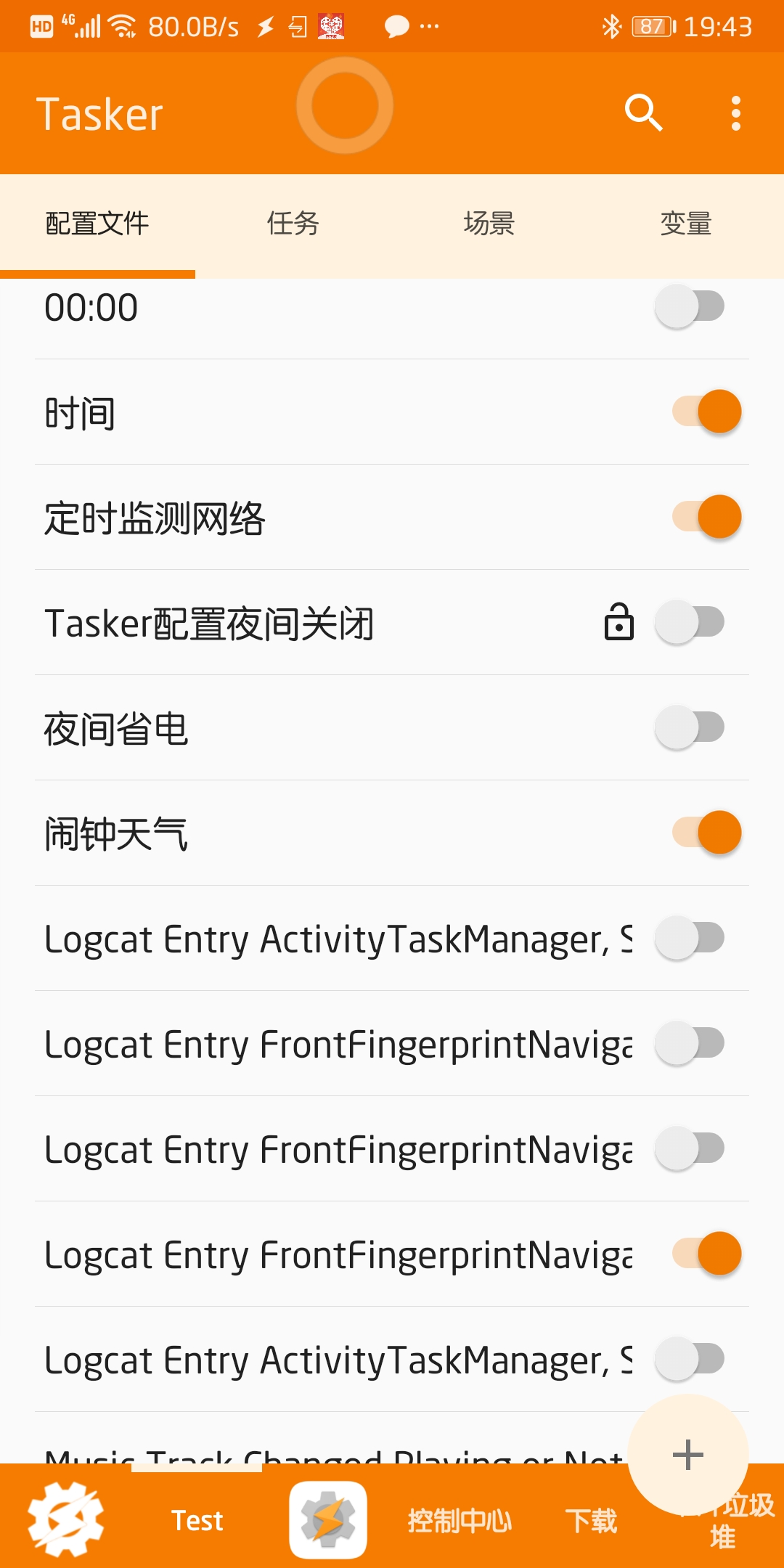Open search in the Tasker toolbar
Viewport: 784px width, 1568px height.
tap(643, 114)
